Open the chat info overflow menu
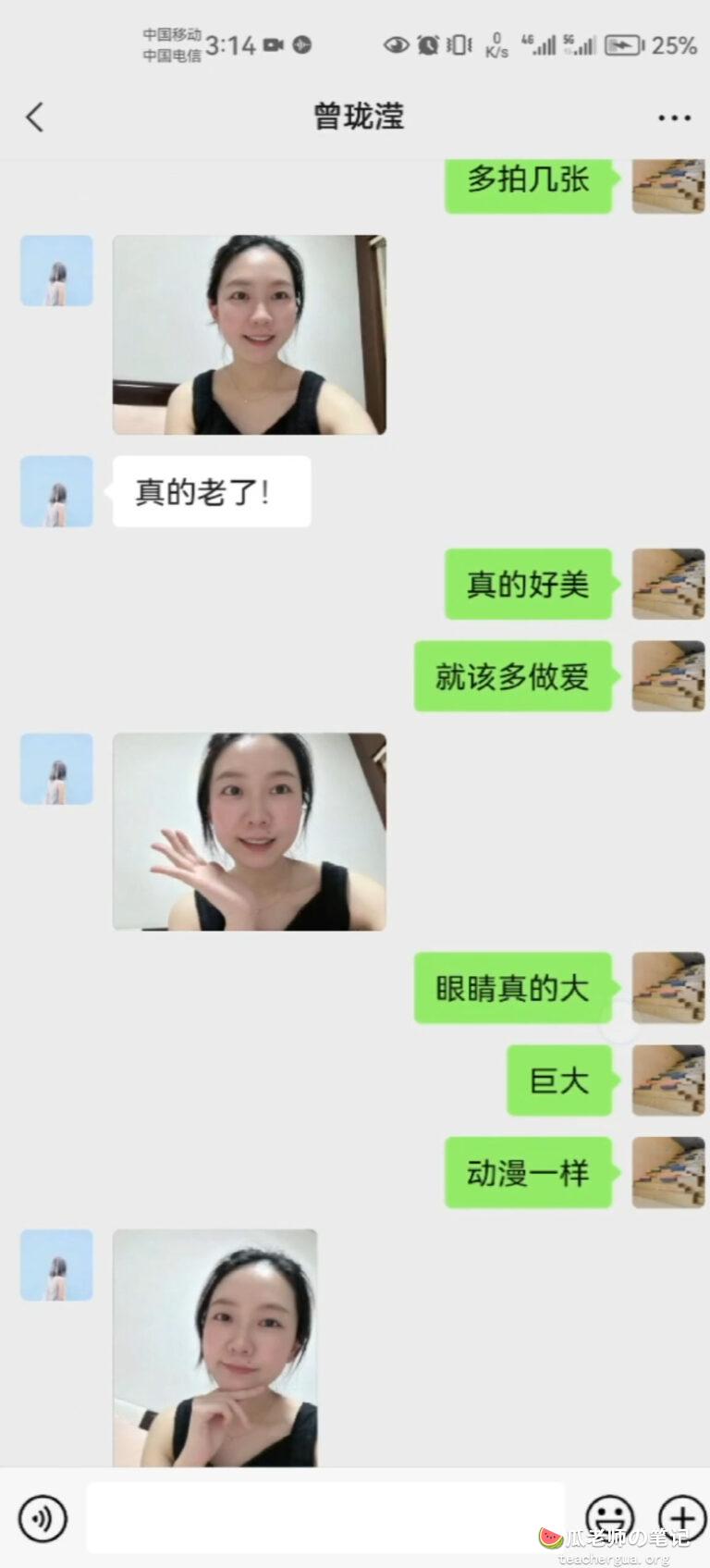 click(674, 117)
